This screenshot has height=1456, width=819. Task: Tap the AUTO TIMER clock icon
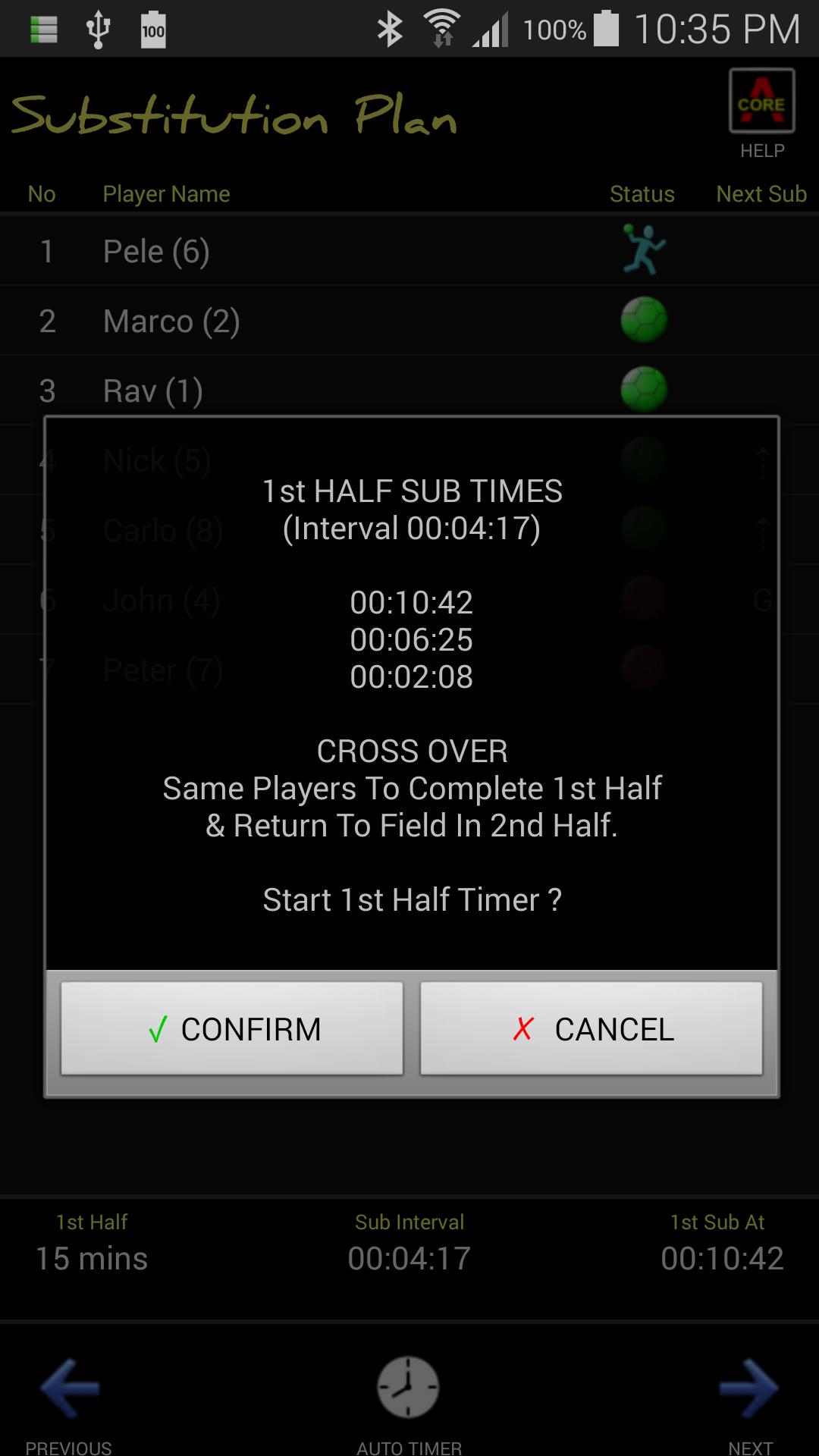pyautogui.click(x=409, y=1385)
